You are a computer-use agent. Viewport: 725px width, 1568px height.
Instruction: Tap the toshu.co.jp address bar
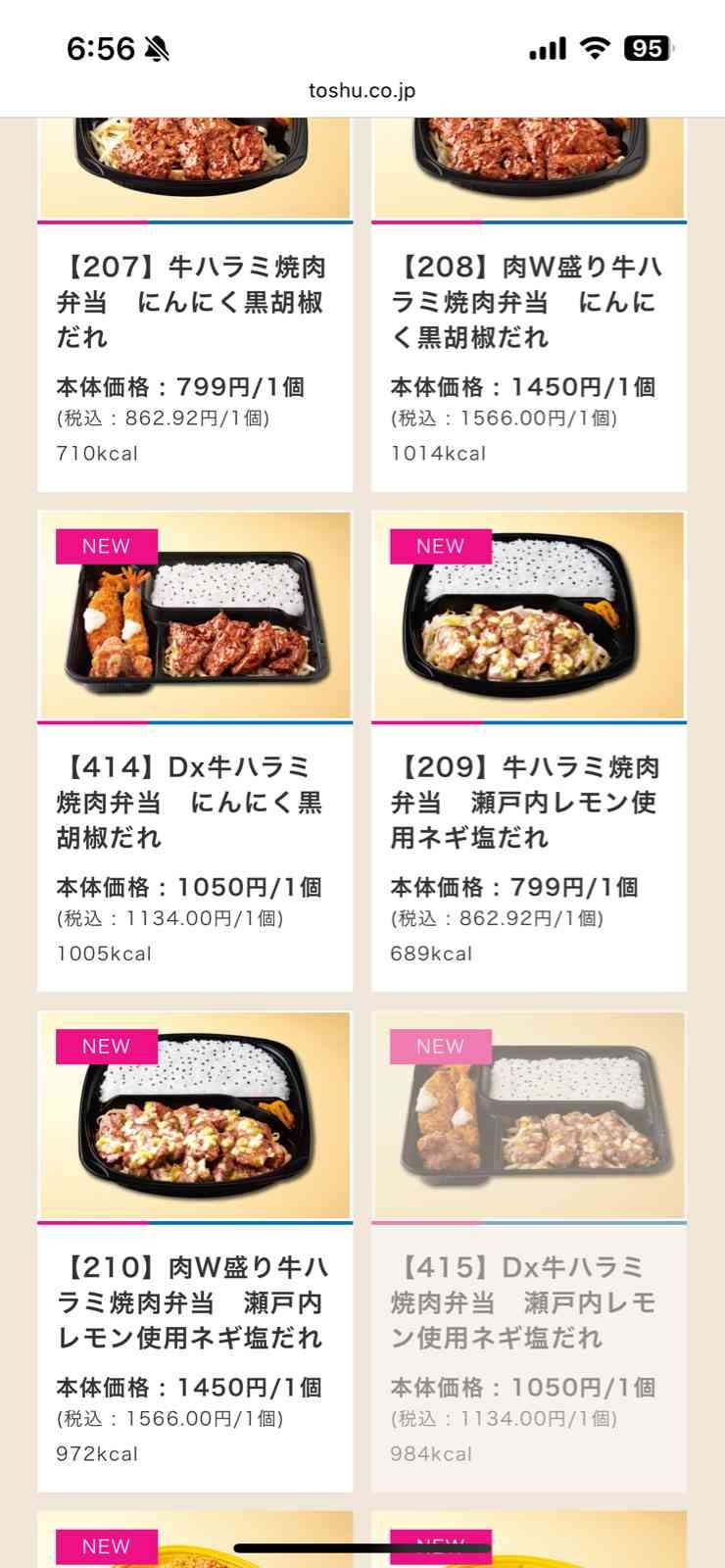click(362, 90)
